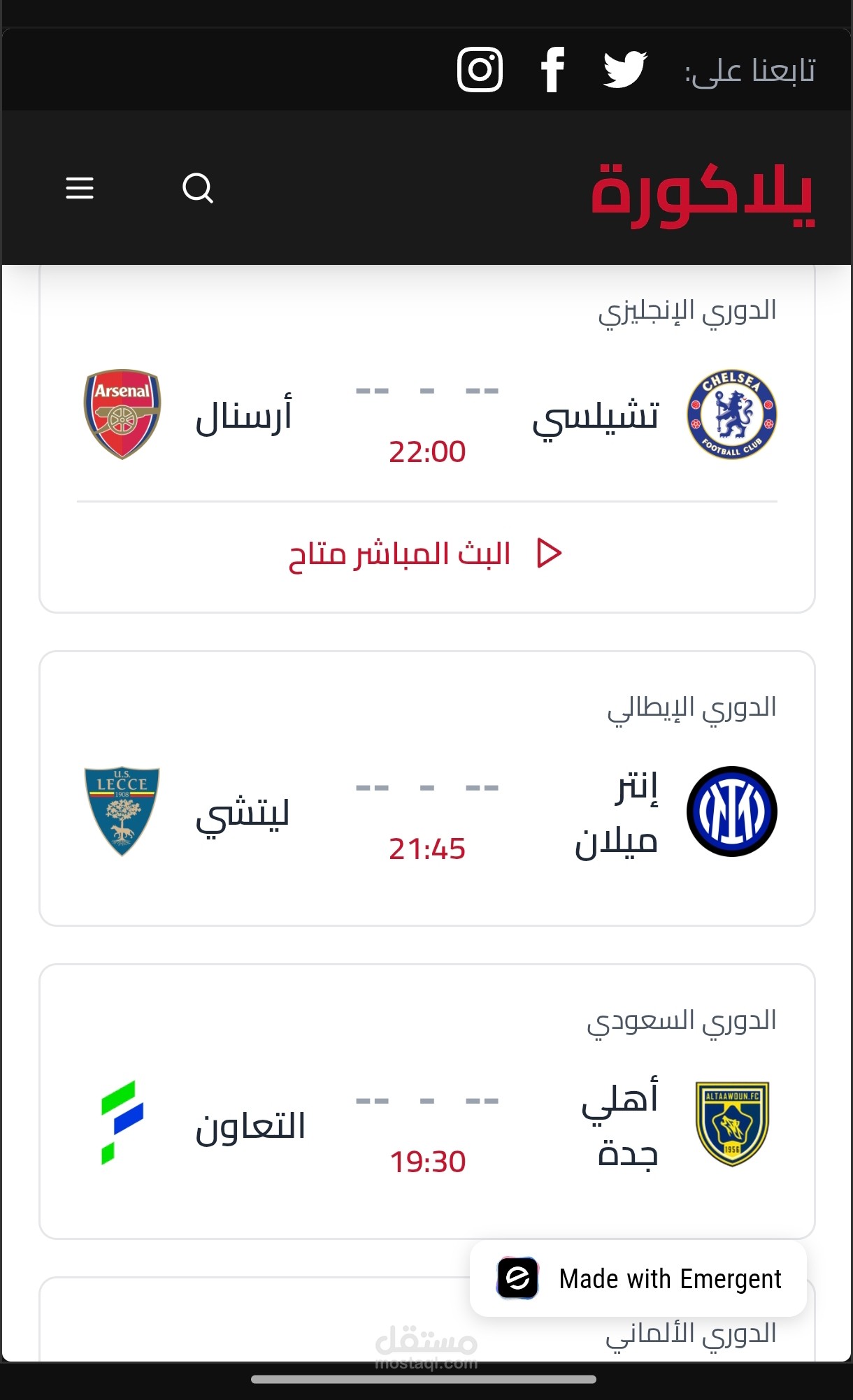Open the إنتر ميلان vs ليتشي match card
Viewport: 853px width, 1400px height.
pos(427,788)
